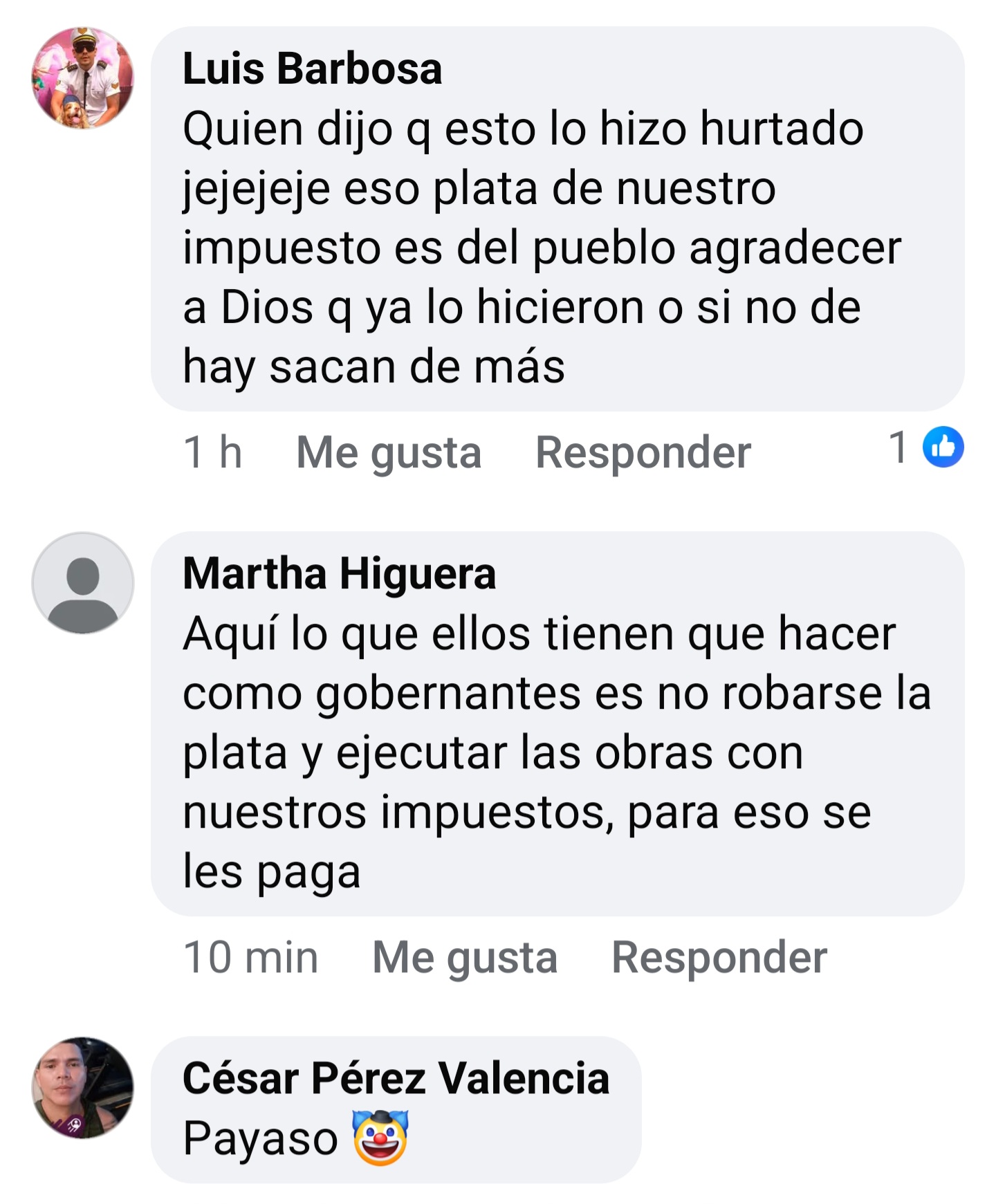View reactions on Luis Barbosa's comment
Screen dimensions: 996x1204
[x=927, y=447]
